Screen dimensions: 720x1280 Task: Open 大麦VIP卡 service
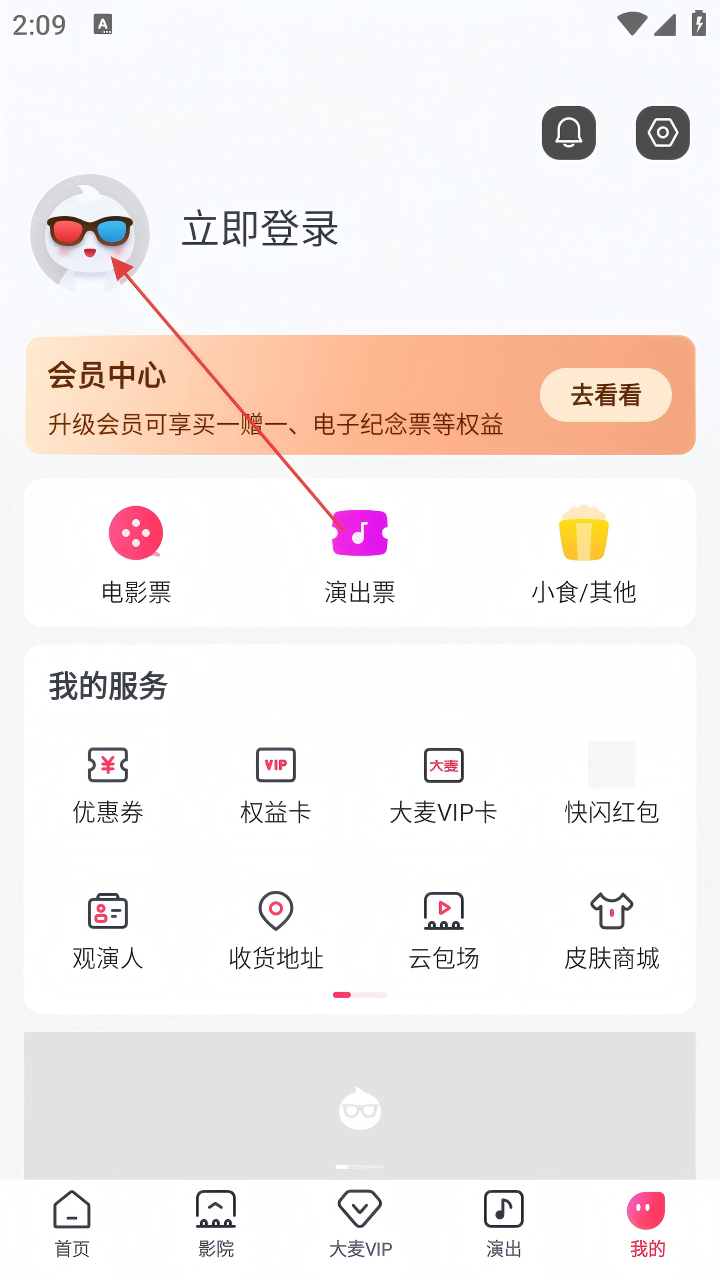pos(443,785)
